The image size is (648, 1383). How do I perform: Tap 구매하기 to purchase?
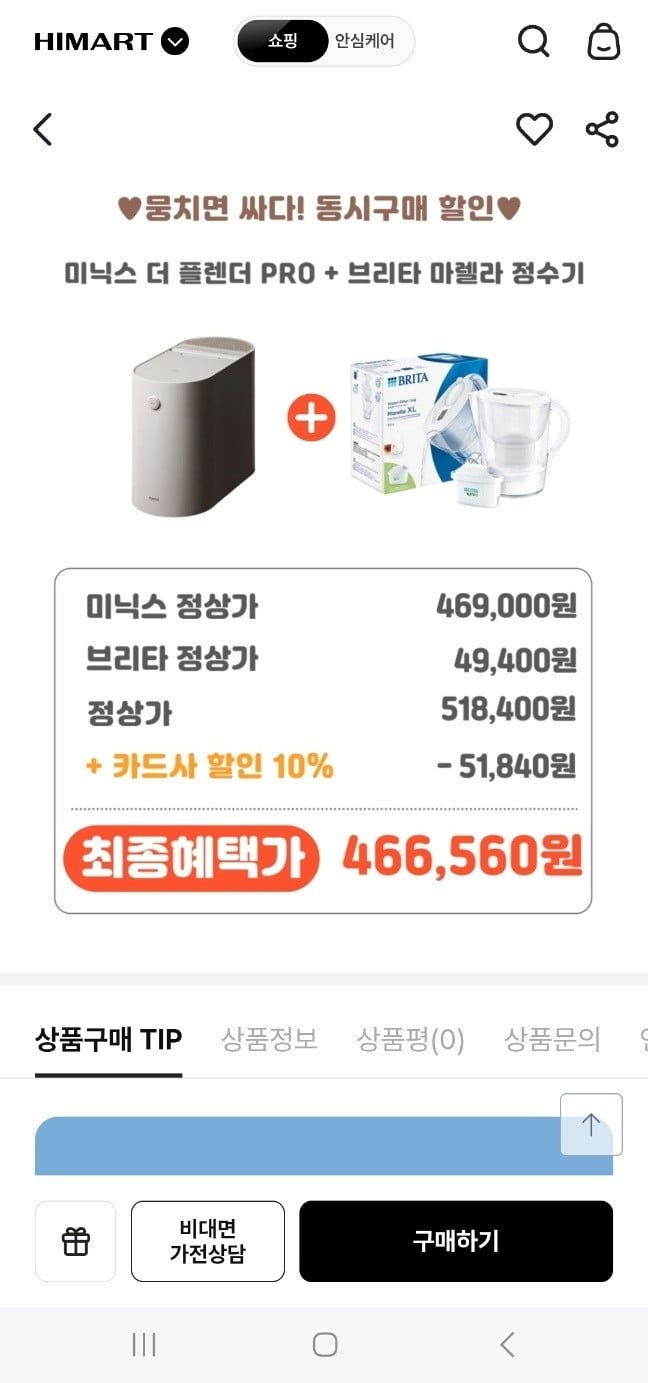pos(455,1241)
